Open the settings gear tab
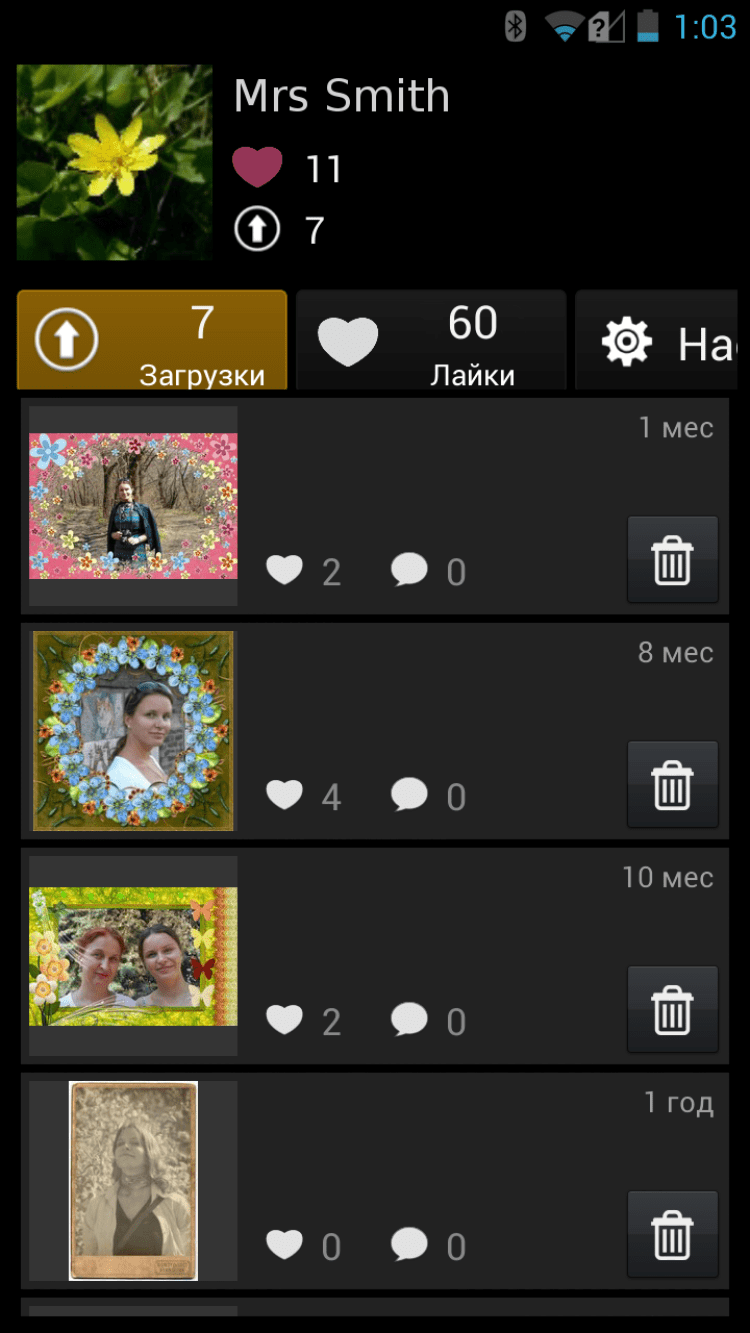This screenshot has width=750, height=1333. click(662, 342)
